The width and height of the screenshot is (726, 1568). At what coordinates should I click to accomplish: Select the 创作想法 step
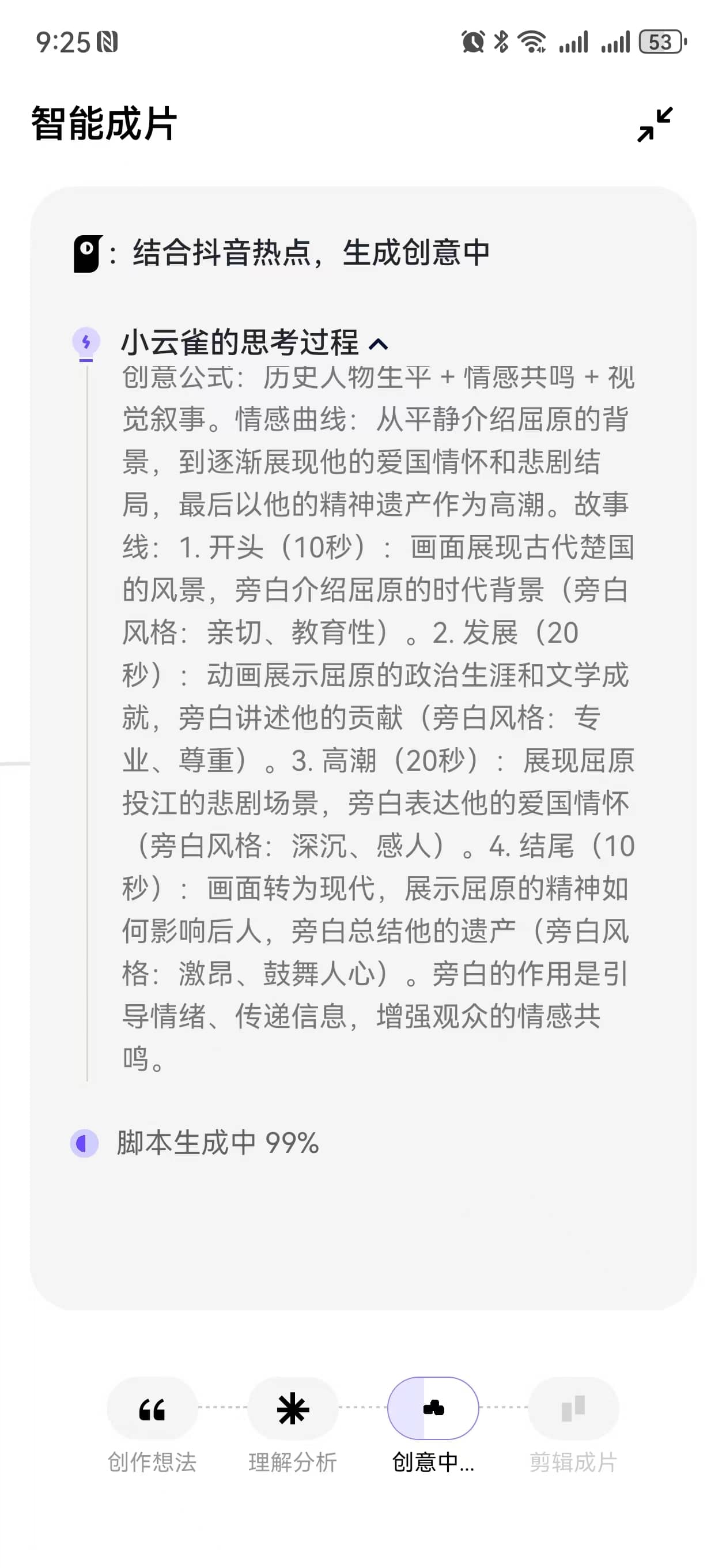coord(152,1408)
